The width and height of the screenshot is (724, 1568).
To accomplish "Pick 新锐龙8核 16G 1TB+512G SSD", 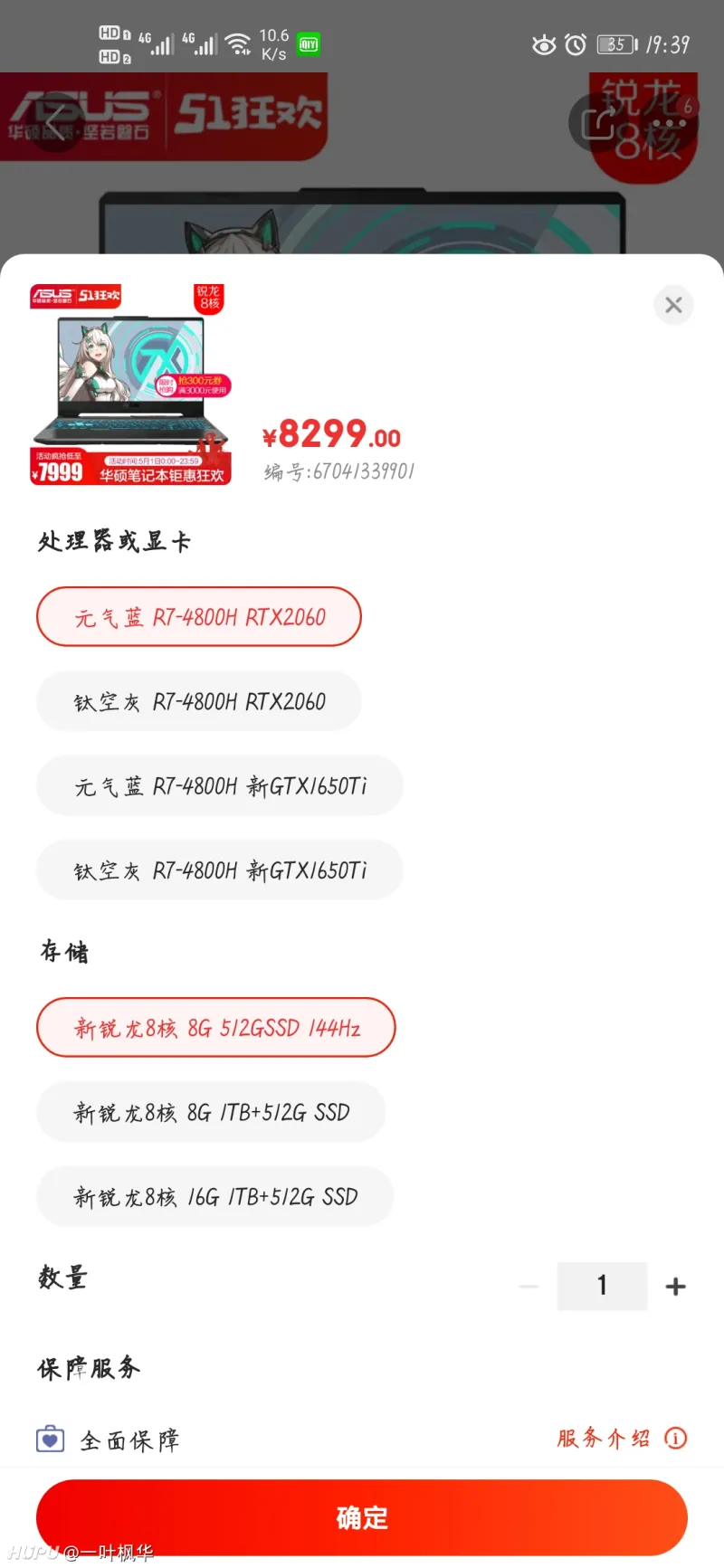I will coord(215,1196).
